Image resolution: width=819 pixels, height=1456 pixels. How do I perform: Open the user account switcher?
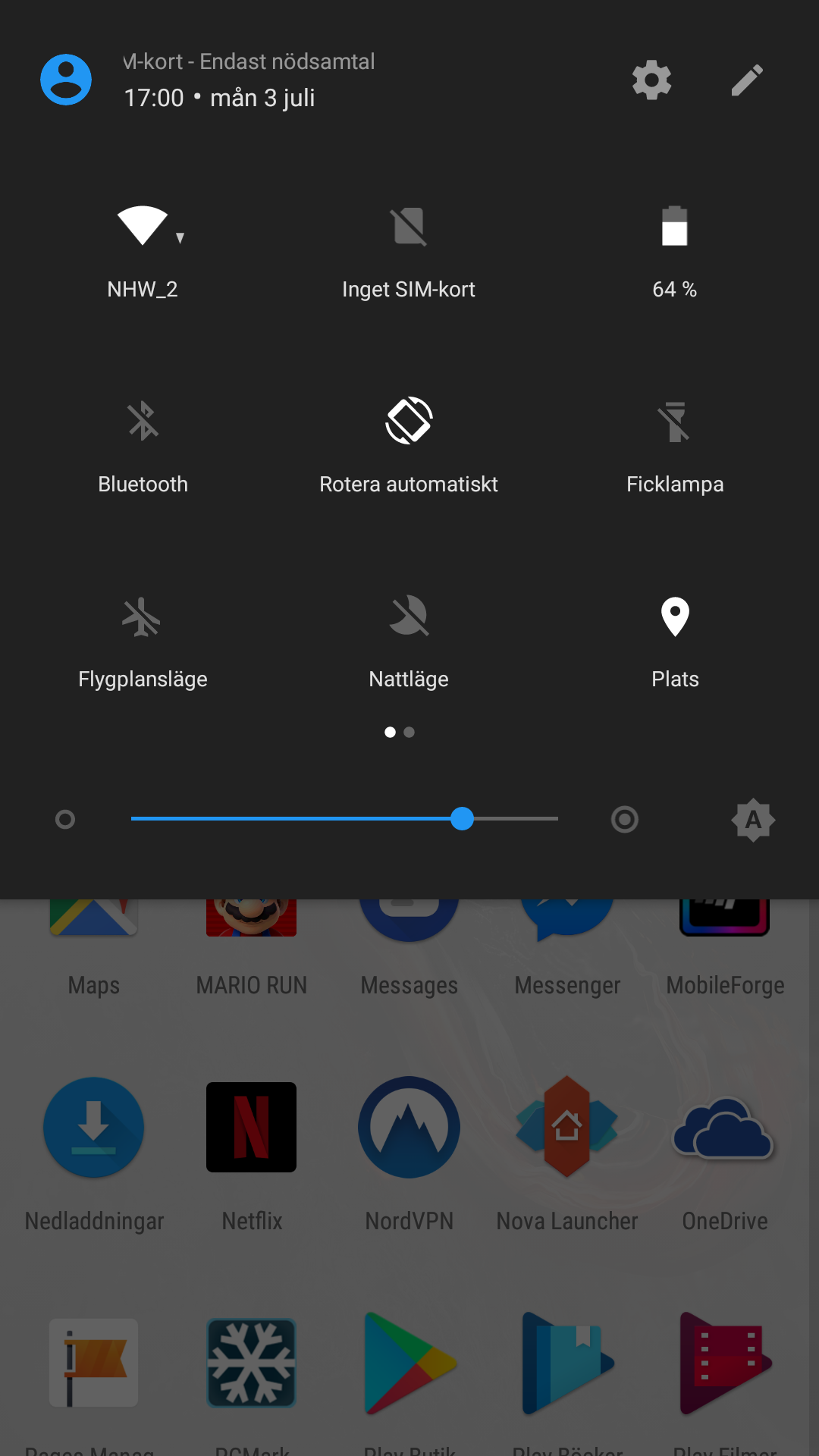(x=66, y=80)
